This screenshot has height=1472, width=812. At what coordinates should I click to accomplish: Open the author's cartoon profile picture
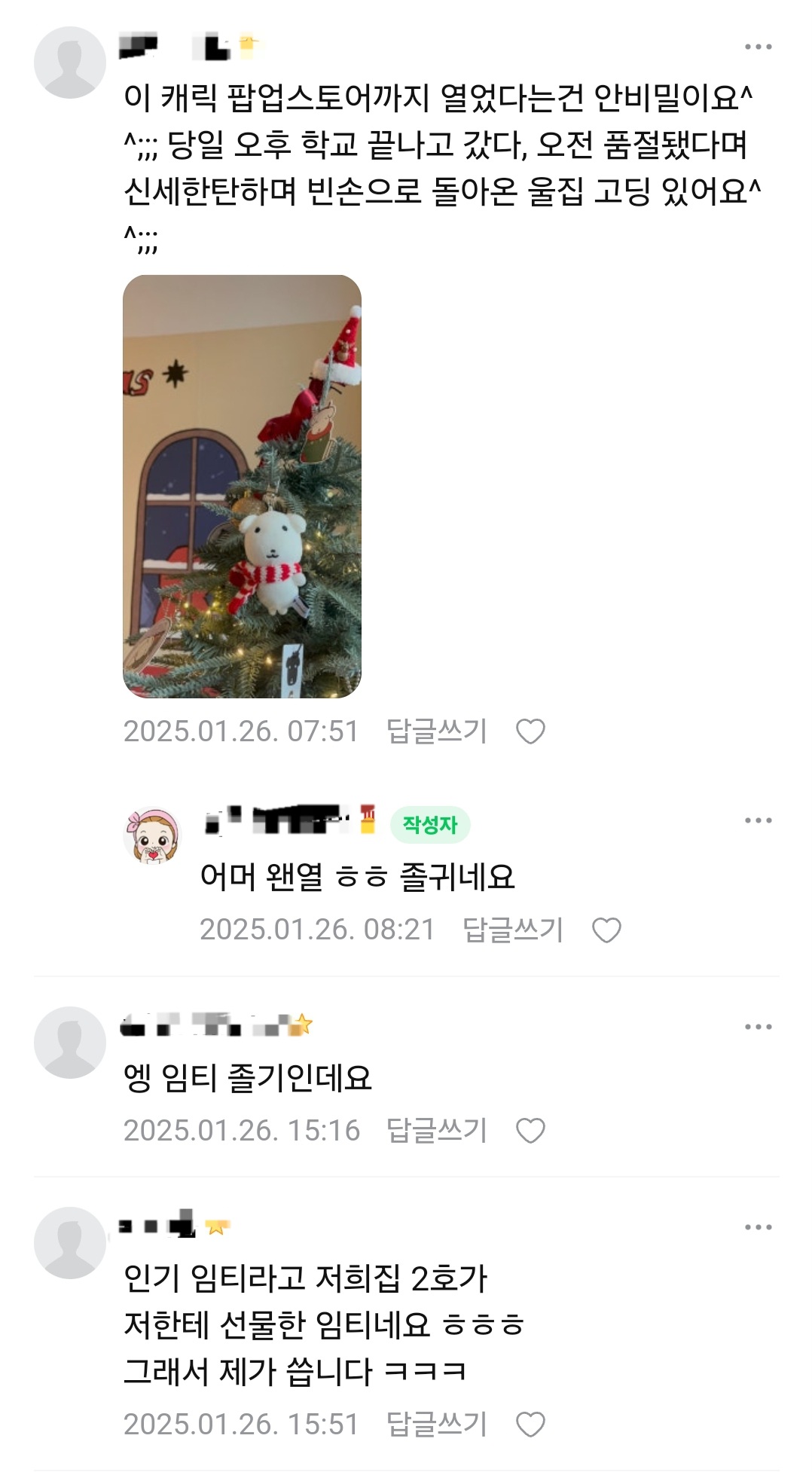point(152,835)
